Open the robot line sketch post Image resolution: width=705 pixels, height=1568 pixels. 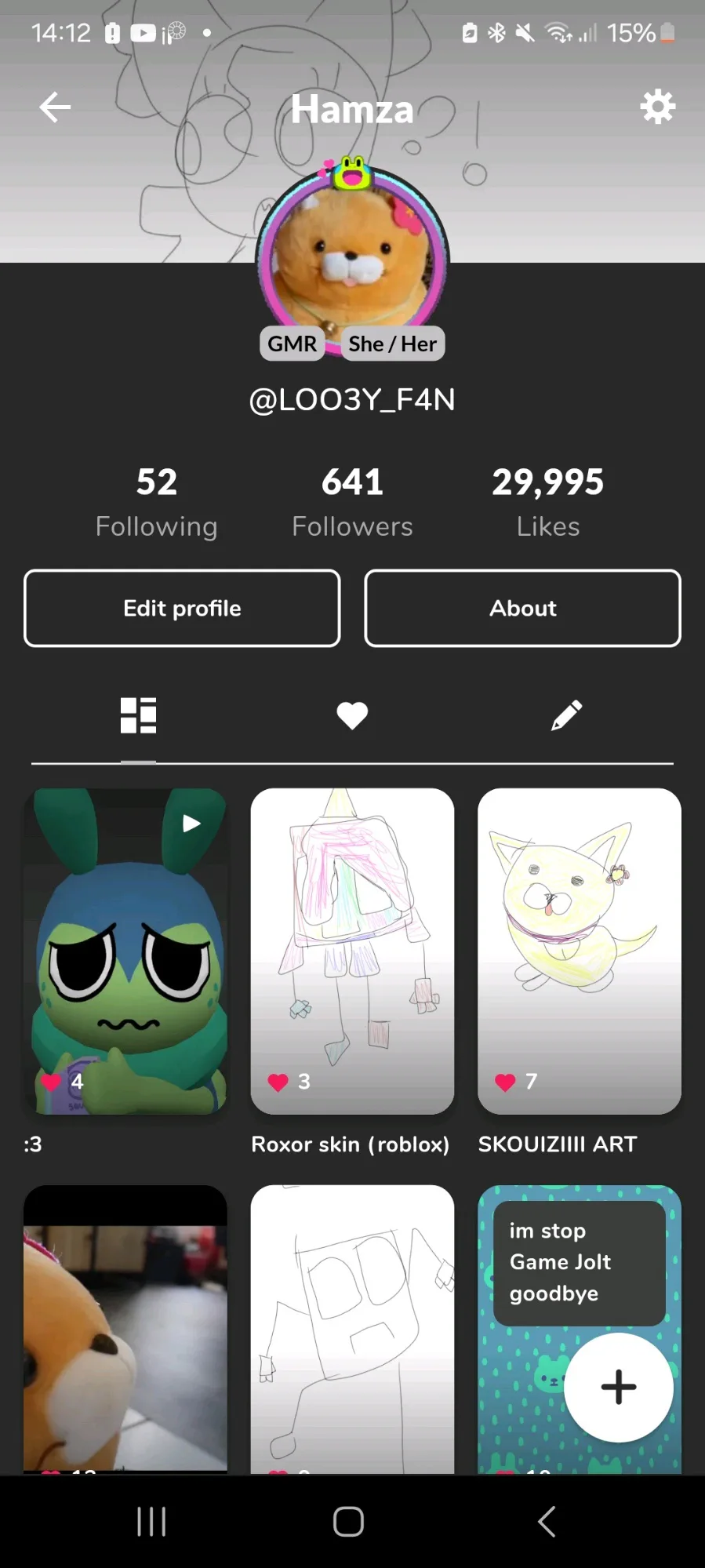pyautogui.click(x=352, y=1333)
